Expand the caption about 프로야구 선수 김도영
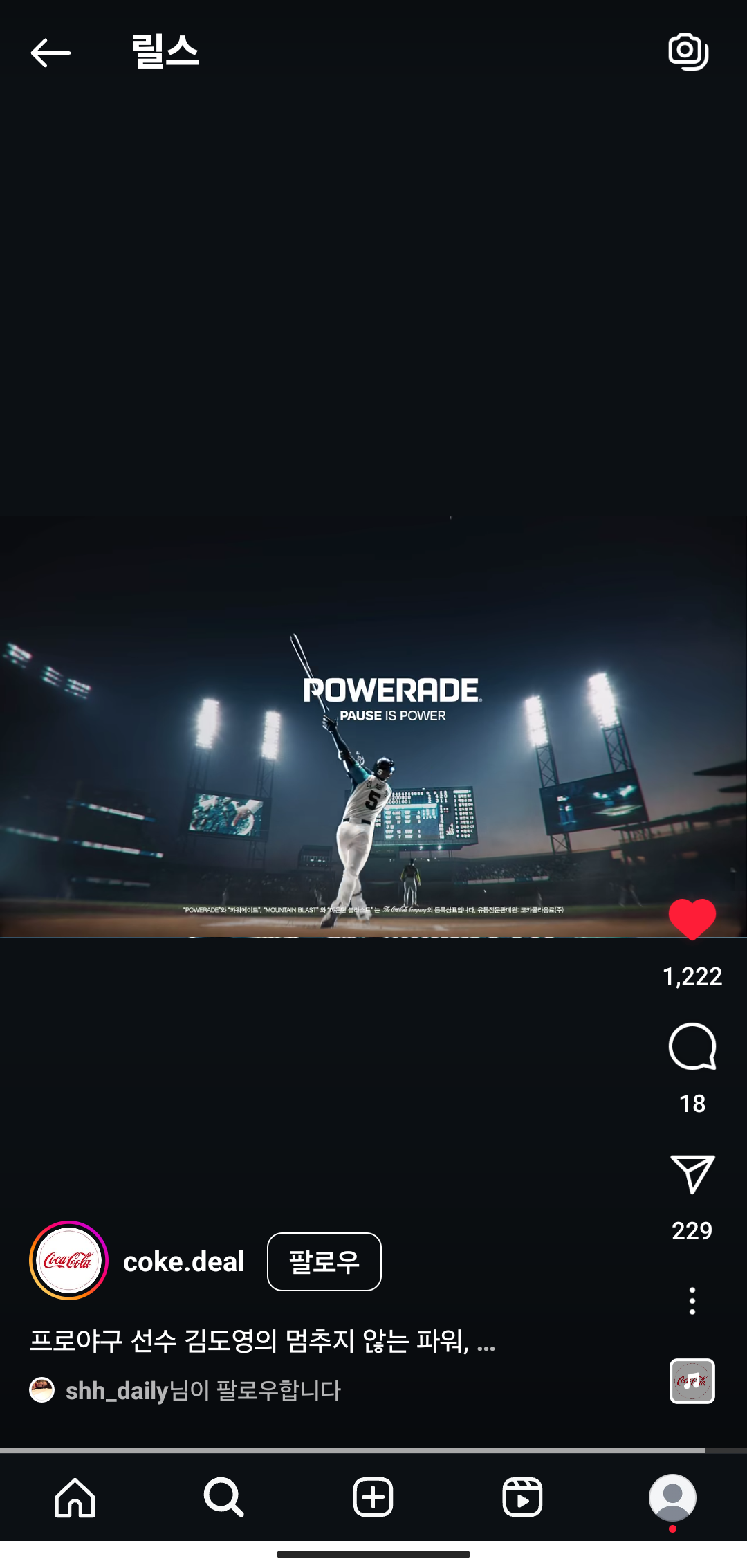 click(x=263, y=1341)
